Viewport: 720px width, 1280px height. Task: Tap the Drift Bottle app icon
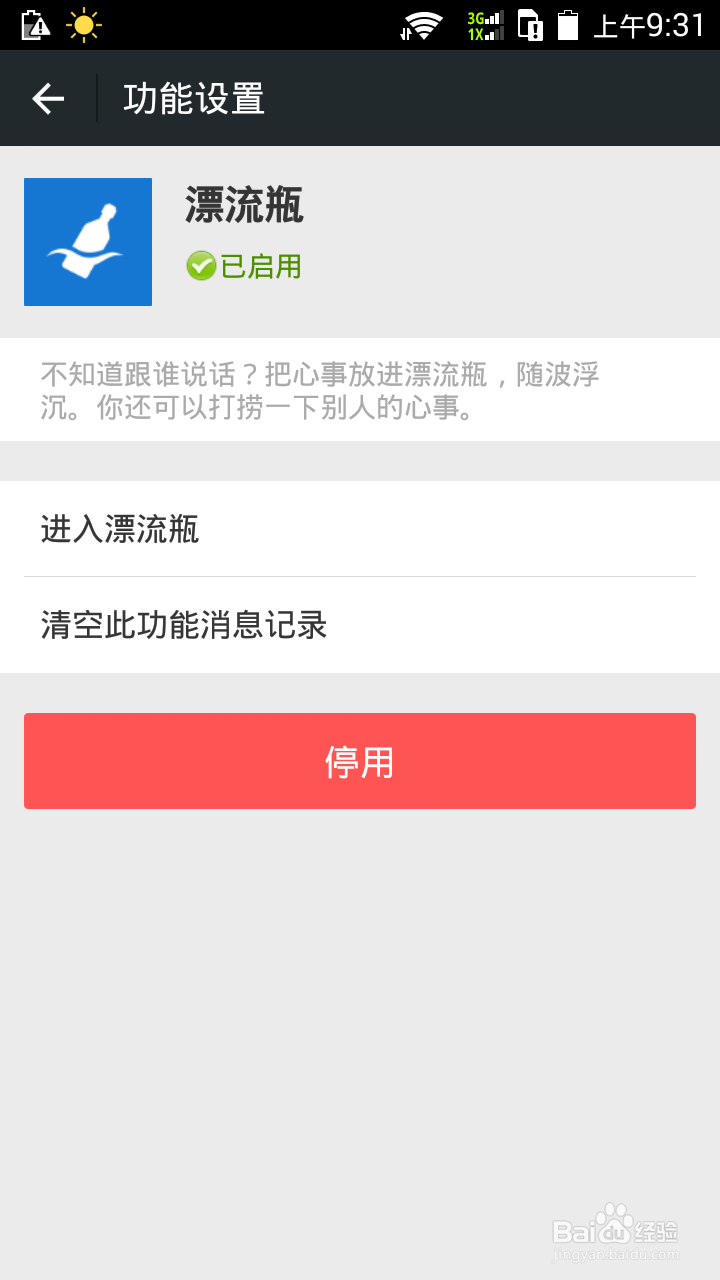point(87,241)
